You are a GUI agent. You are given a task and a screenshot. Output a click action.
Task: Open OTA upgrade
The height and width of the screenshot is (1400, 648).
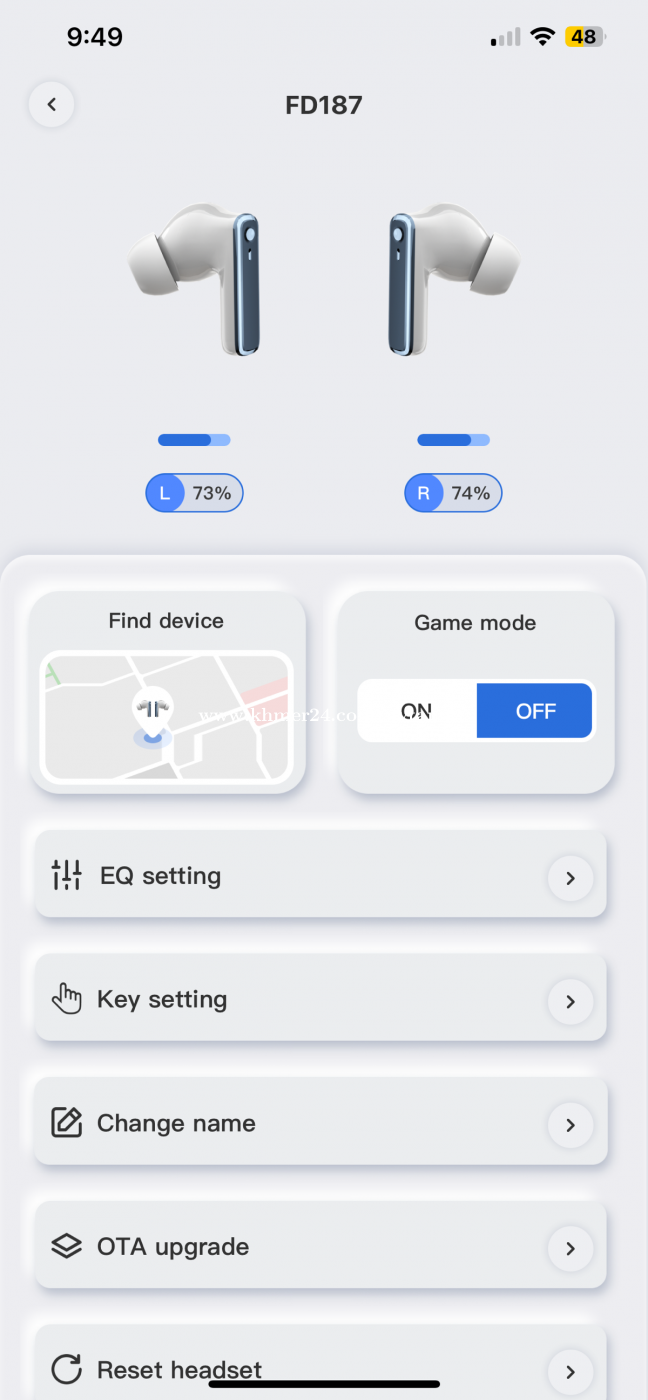(x=320, y=1247)
